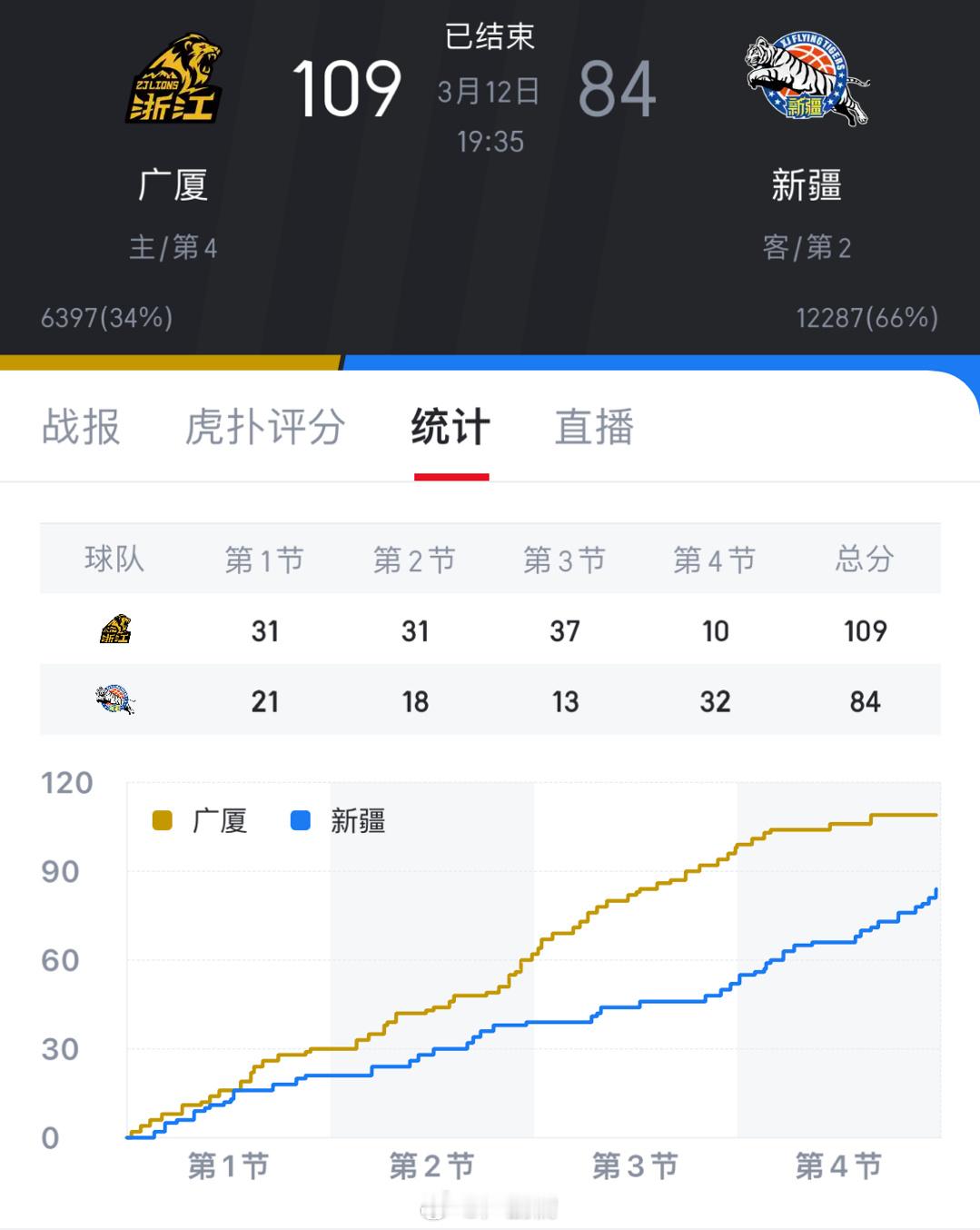The height and width of the screenshot is (1230, 980).
Task: Expand the 第1节 quarter column header
Action: coord(264,560)
